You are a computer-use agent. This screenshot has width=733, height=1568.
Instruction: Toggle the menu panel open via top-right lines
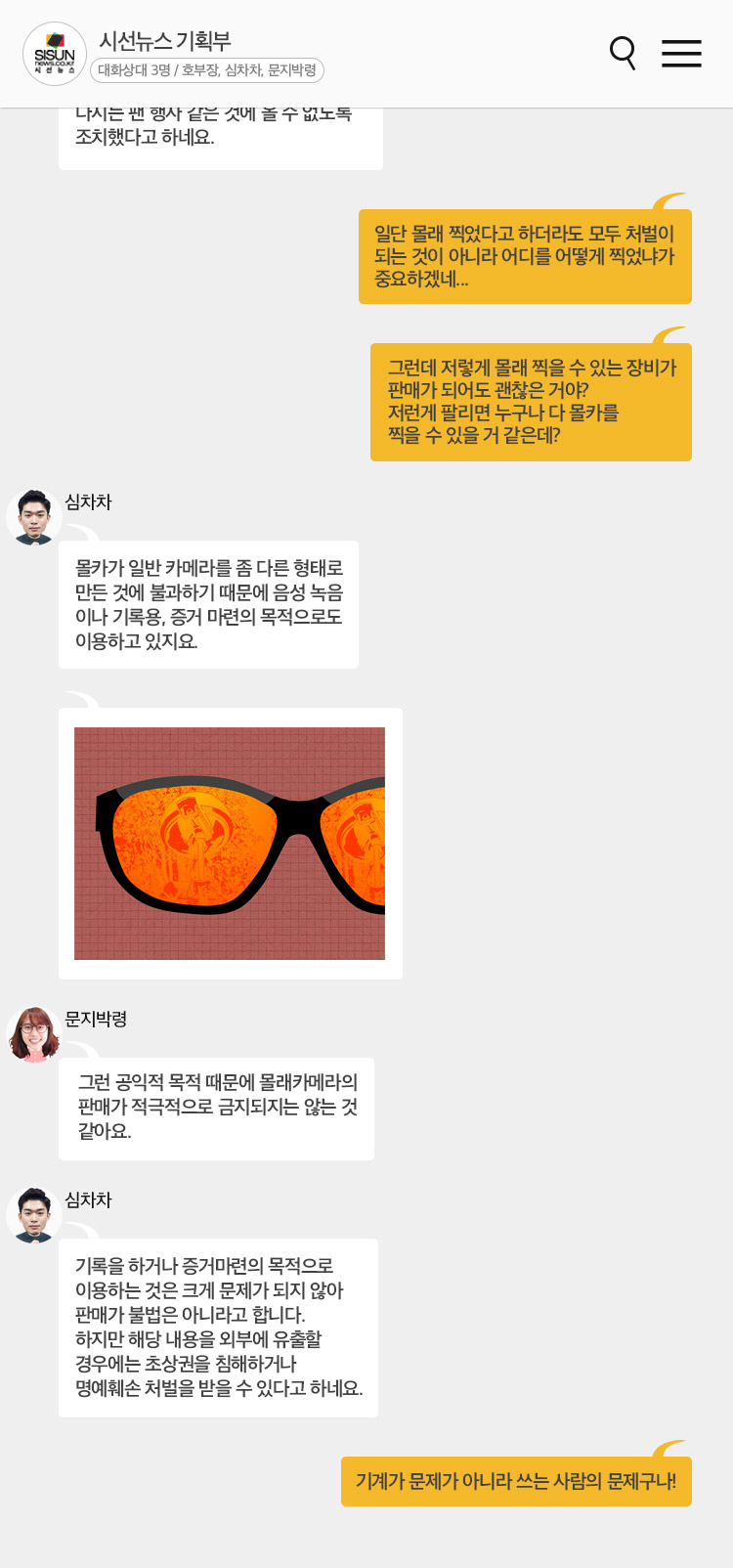click(x=681, y=54)
